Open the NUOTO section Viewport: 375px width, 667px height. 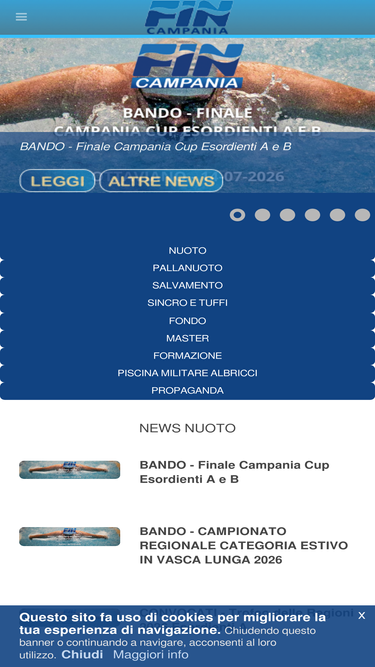click(188, 251)
